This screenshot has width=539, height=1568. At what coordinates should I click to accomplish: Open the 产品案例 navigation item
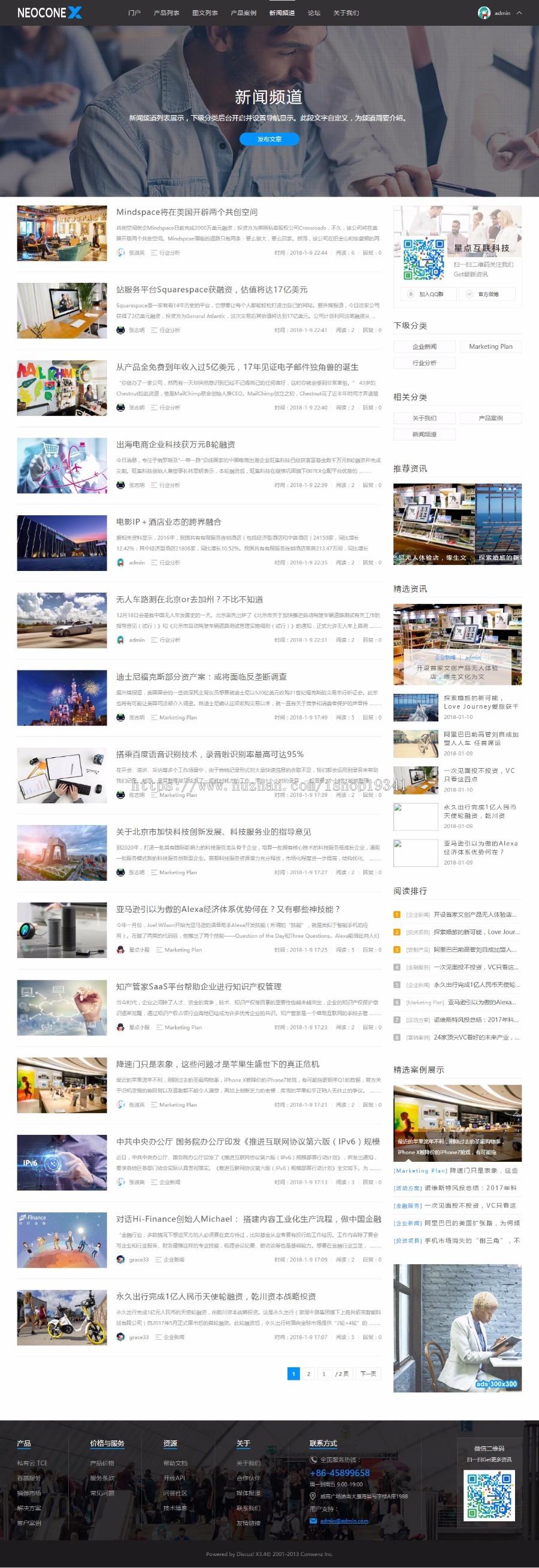(x=243, y=12)
